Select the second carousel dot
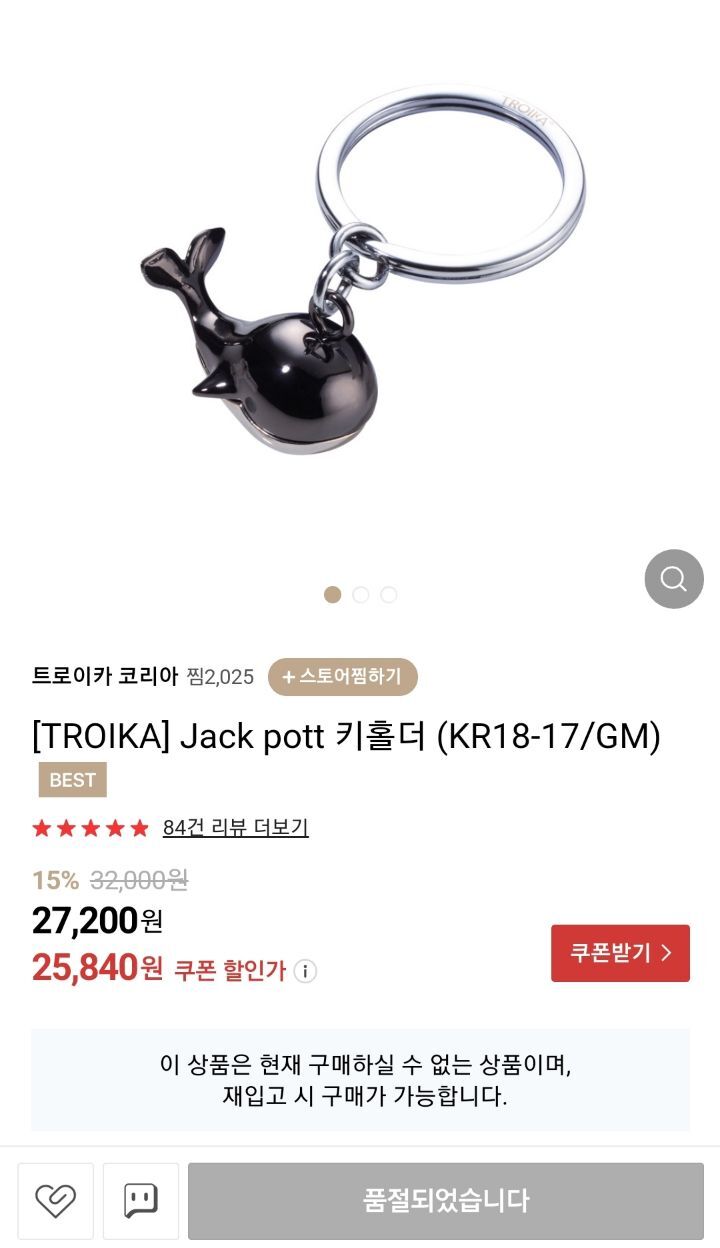720x1248 pixels. tap(360, 594)
